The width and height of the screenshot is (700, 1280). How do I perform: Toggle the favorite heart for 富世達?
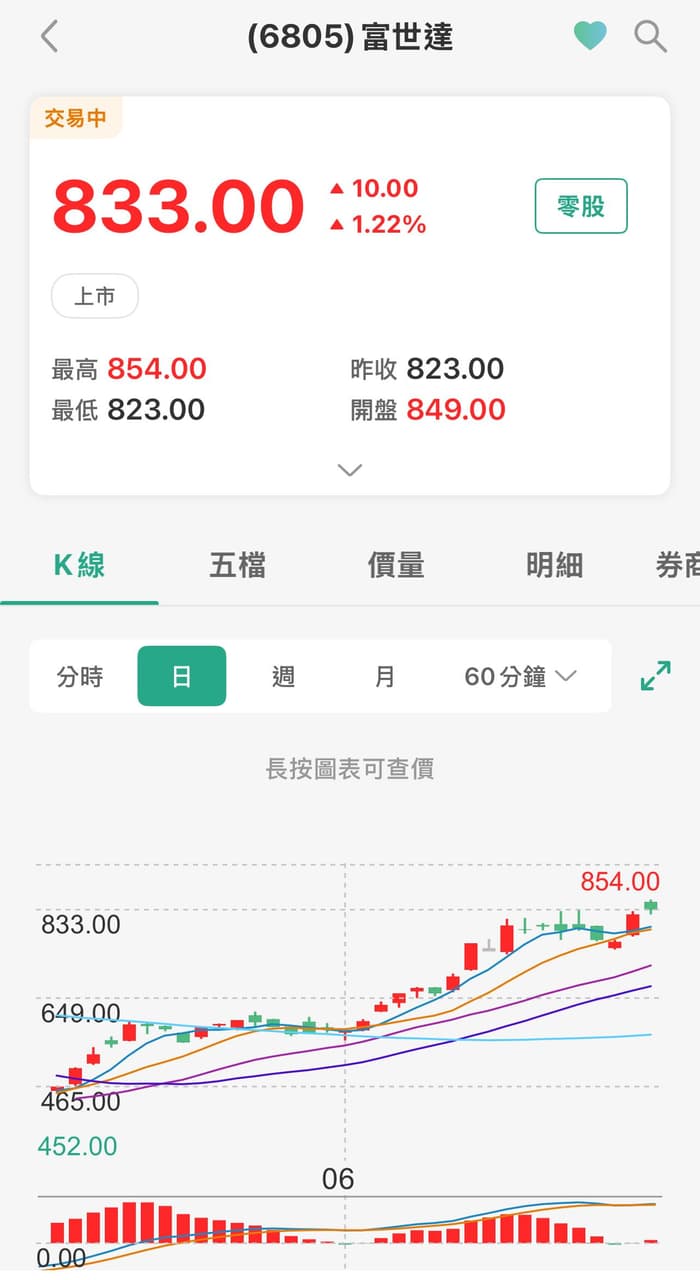(589, 37)
